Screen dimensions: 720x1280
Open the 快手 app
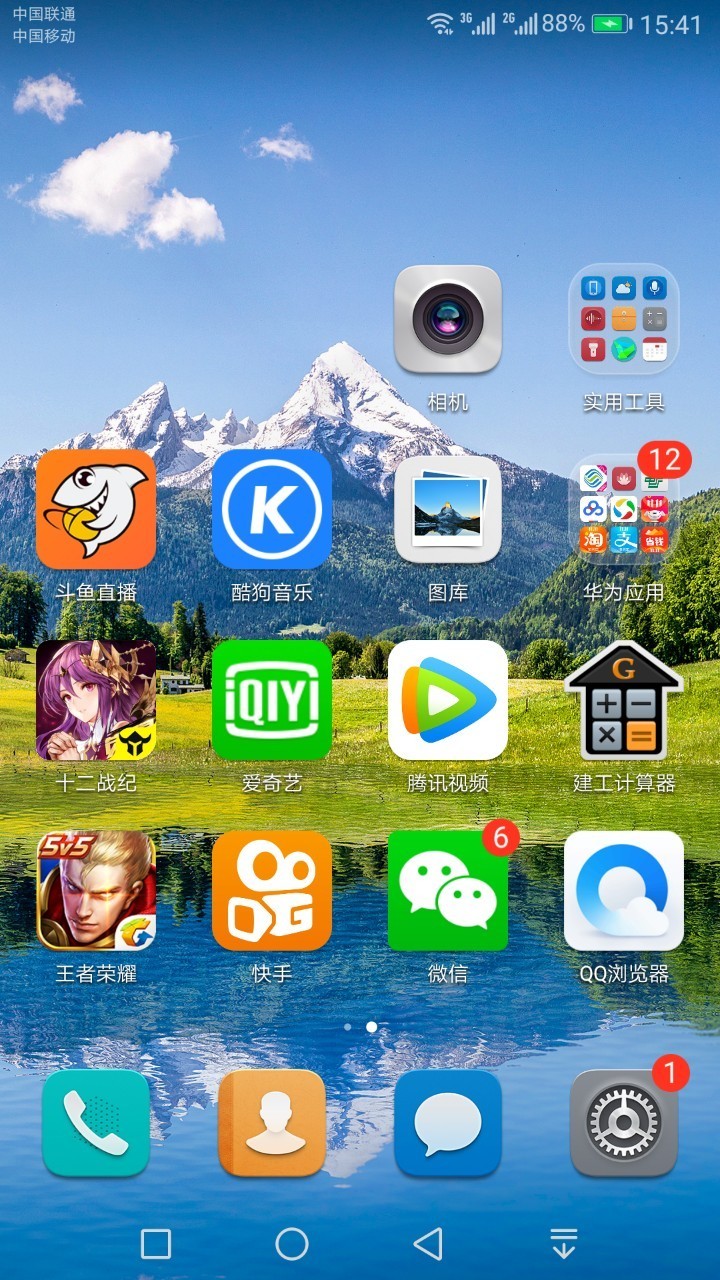pos(272,890)
